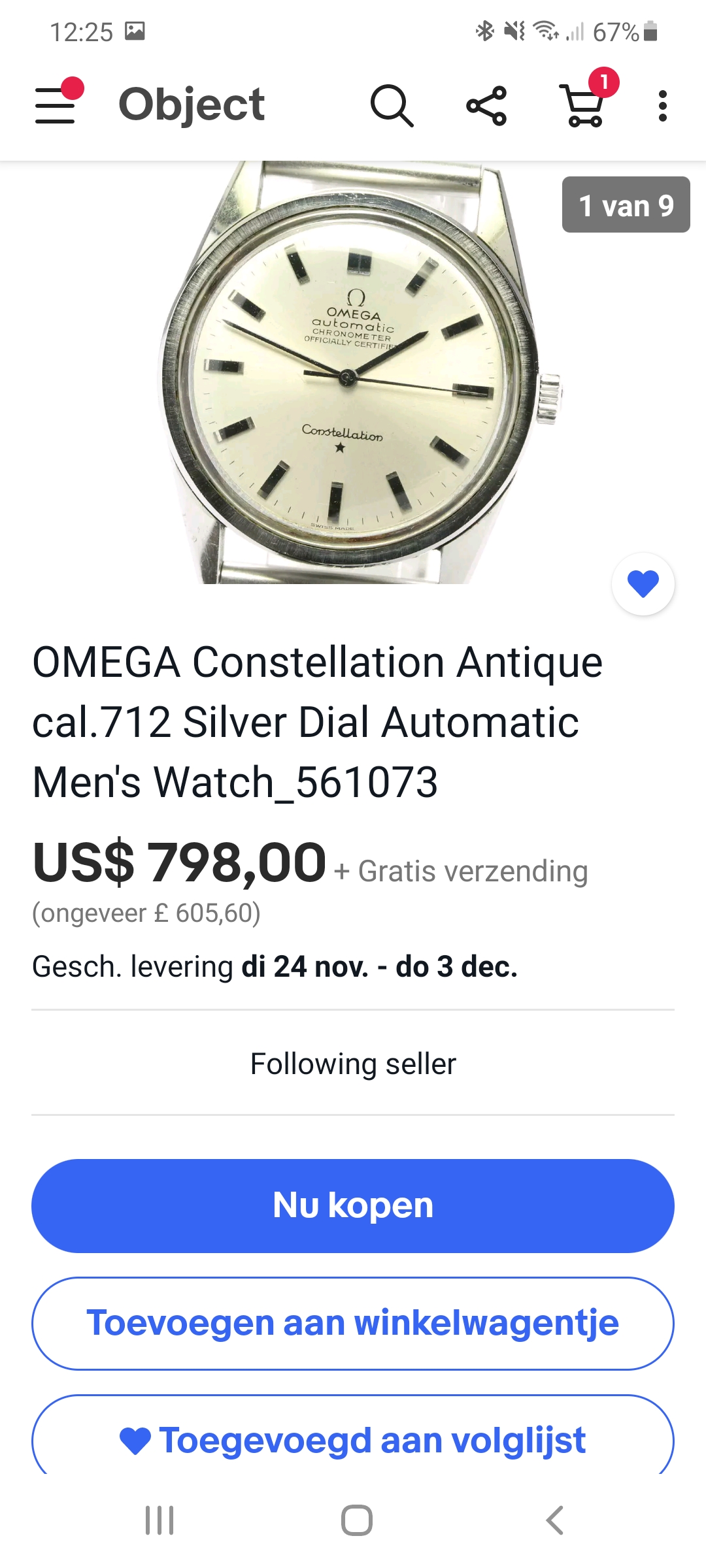The height and width of the screenshot is (1568, 706).
Task: Open the search magnifier icon
Action: tap(392, 105)
